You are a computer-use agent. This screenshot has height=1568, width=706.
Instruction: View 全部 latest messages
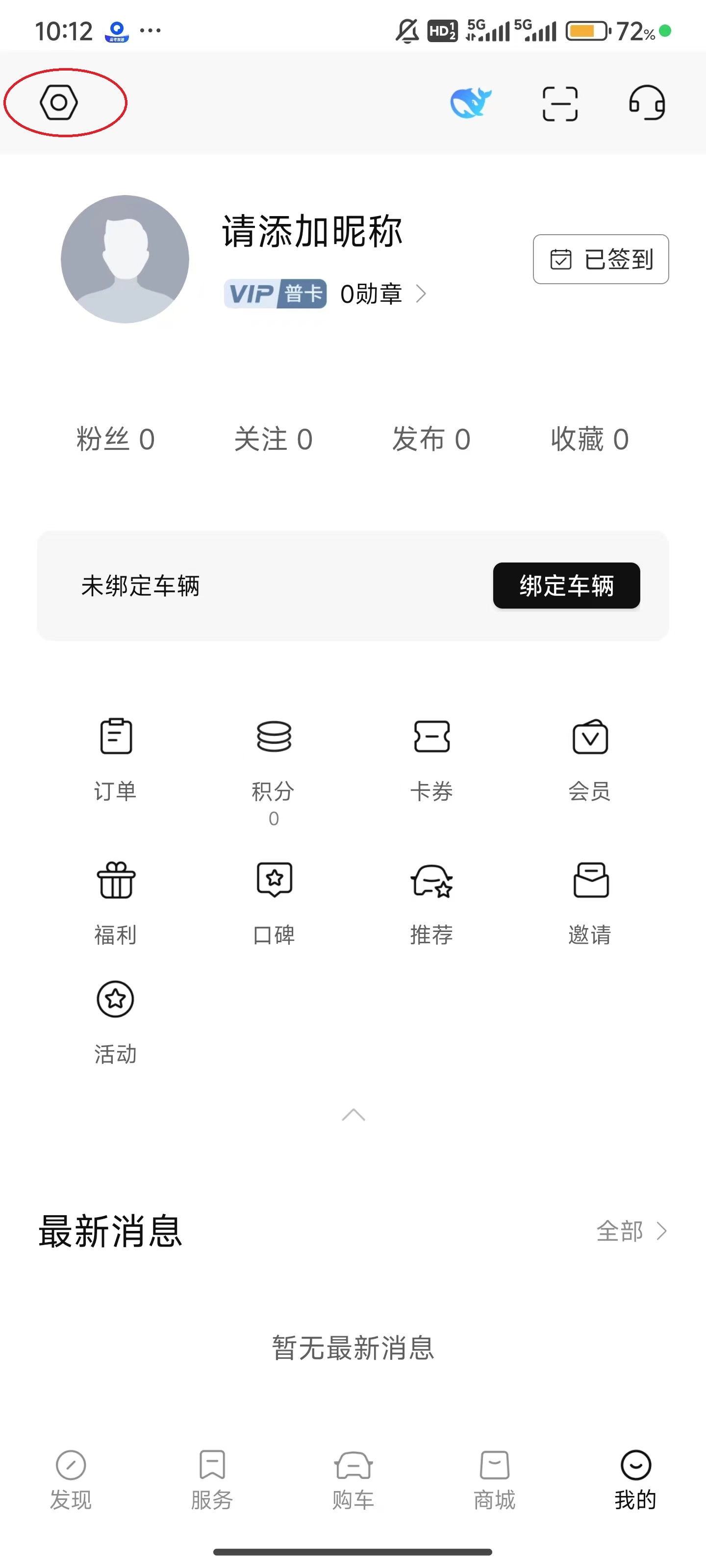click(631, 1231)
